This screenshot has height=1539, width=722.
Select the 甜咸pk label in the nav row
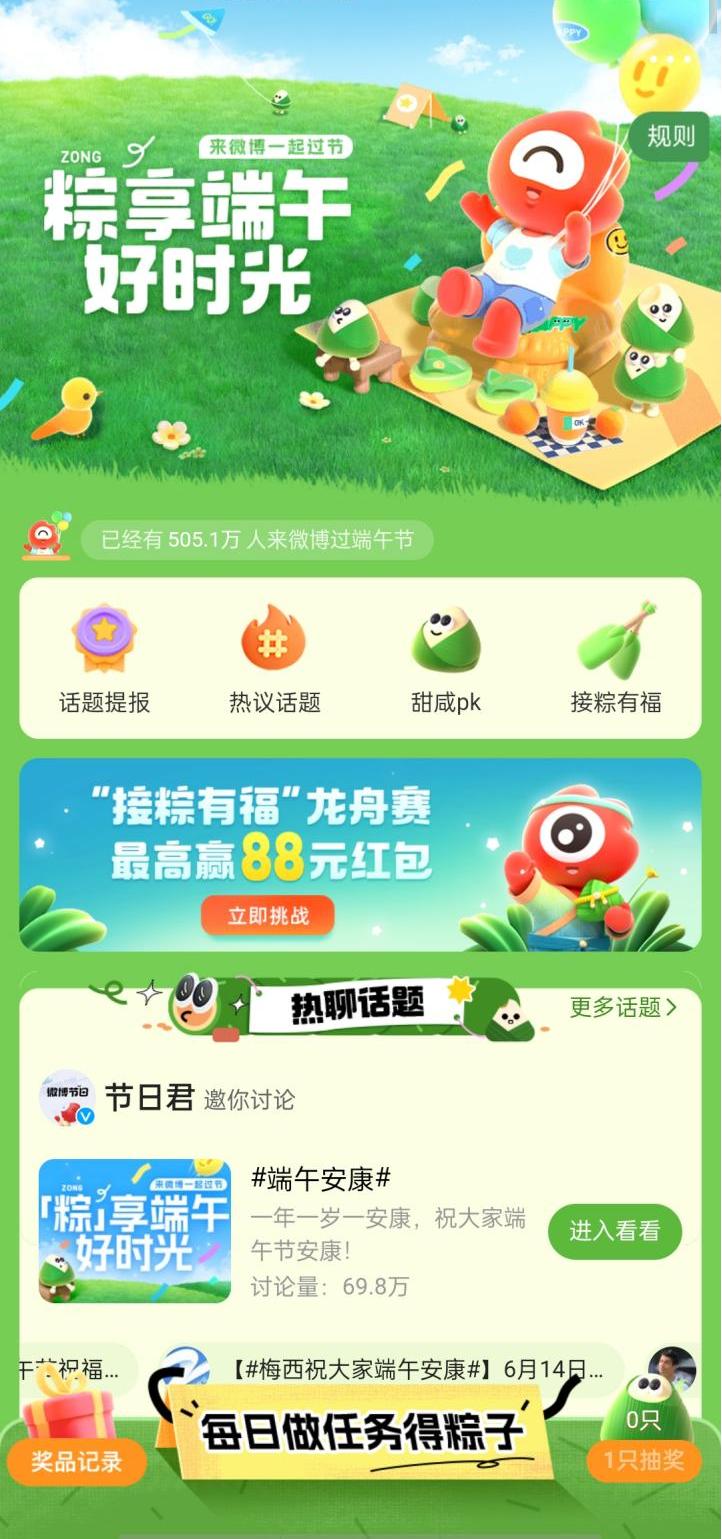point(444,701)
